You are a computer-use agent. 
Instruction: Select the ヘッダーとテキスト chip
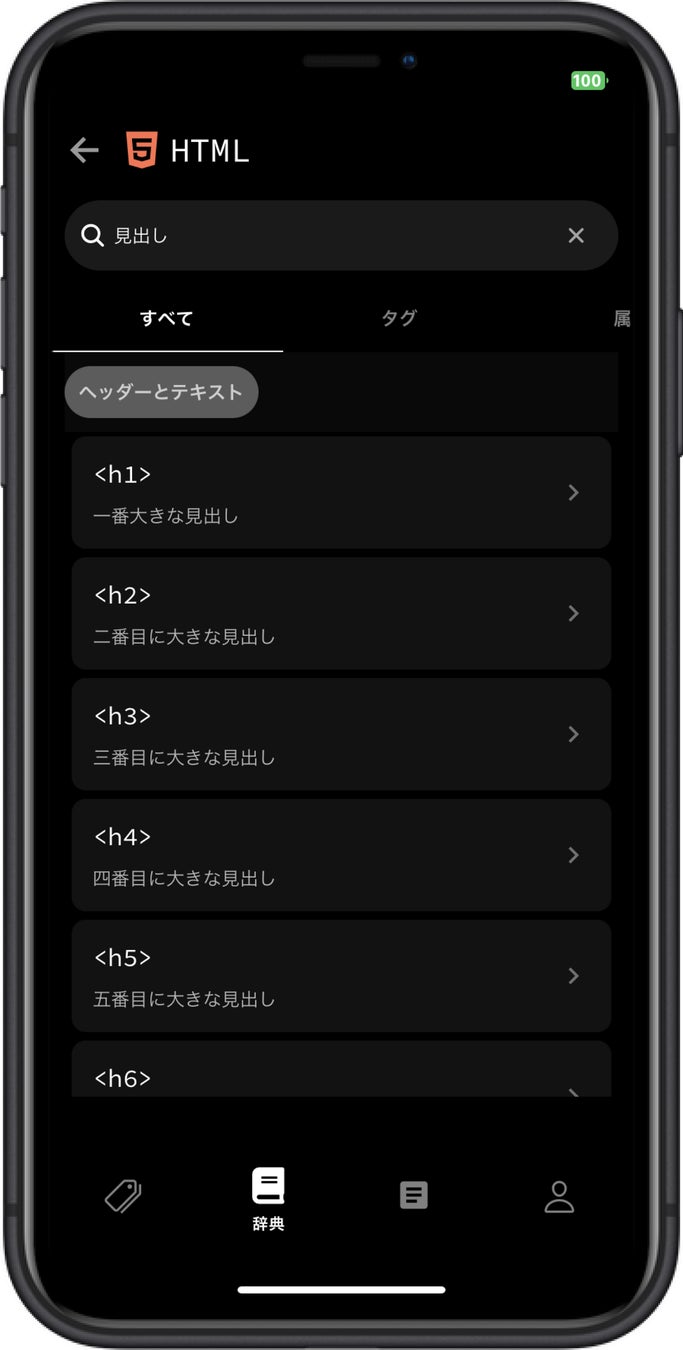click(x=161, y=392)
